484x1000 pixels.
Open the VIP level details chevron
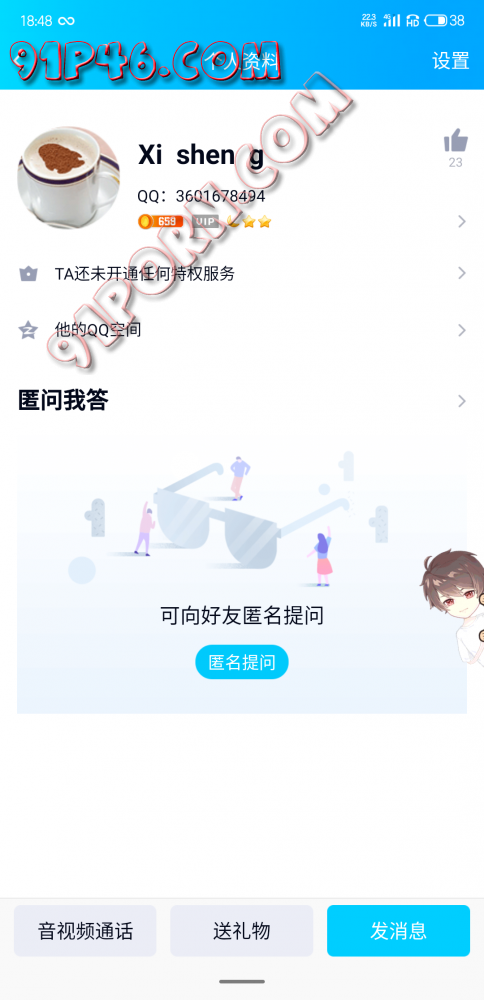pos(462,222)
